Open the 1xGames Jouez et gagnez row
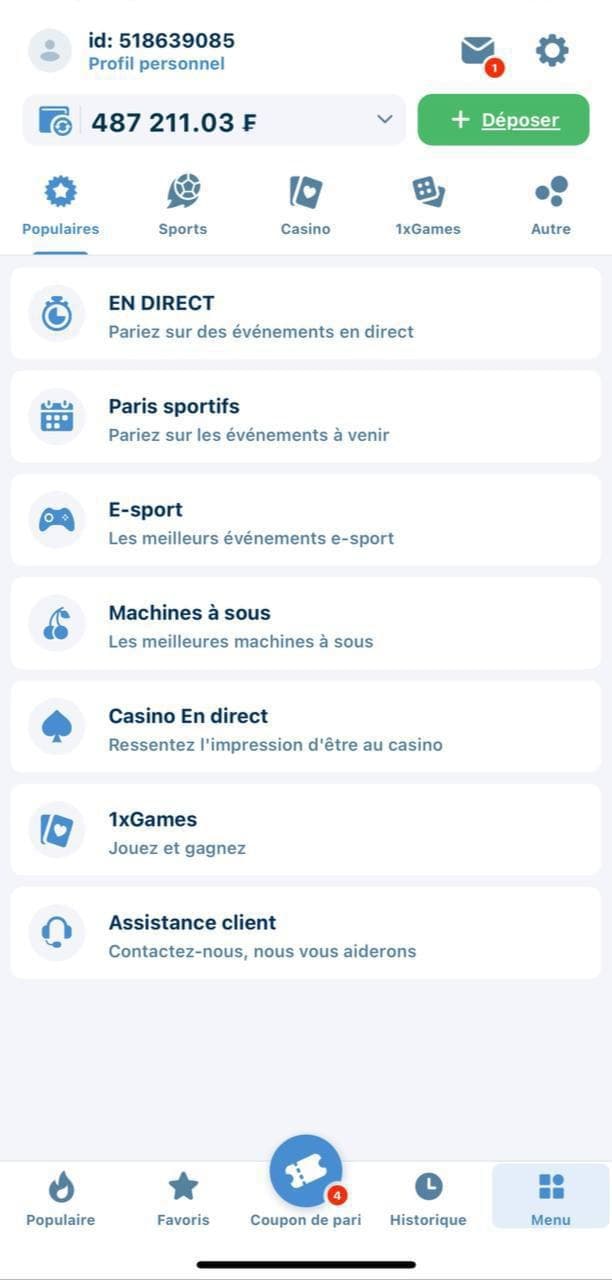The height and width of the screenshot is (1280, 612). 306,831
